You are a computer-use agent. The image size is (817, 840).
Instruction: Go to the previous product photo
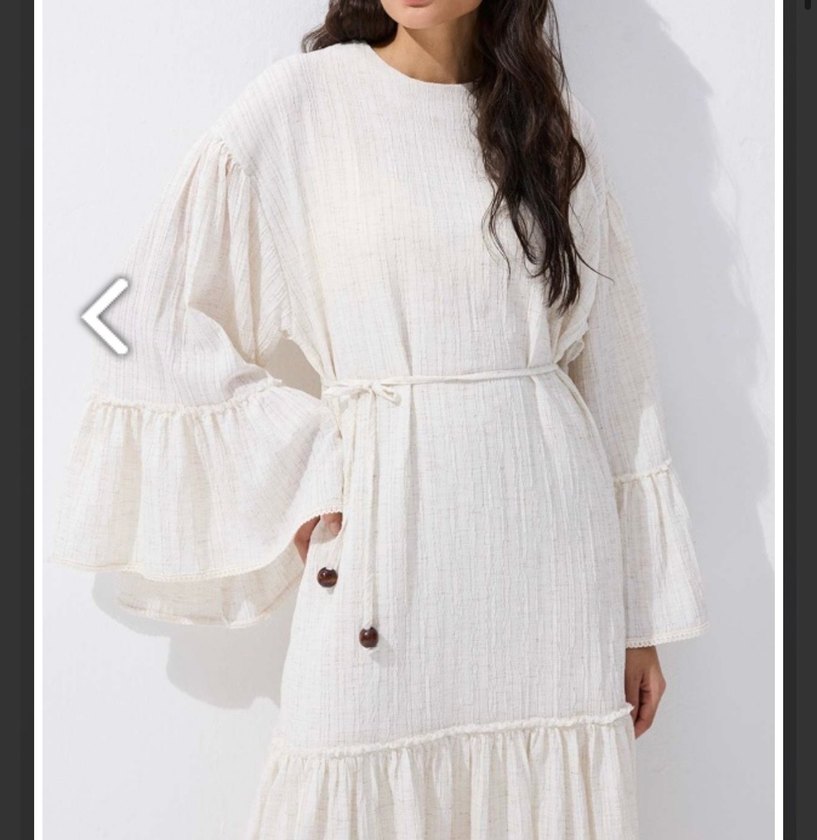105,316
